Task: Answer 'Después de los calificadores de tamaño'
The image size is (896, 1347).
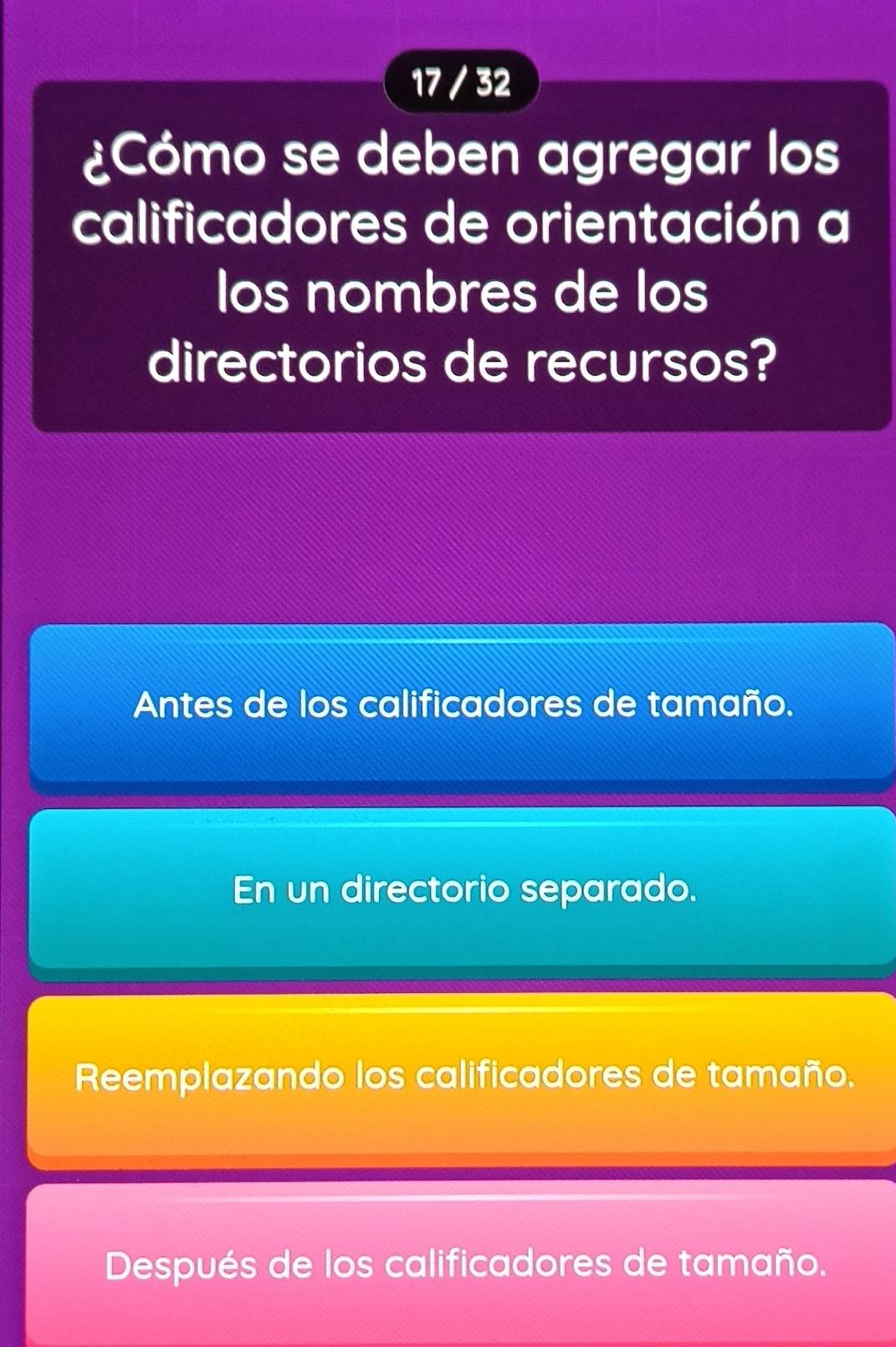Action: coord(463,1262)
